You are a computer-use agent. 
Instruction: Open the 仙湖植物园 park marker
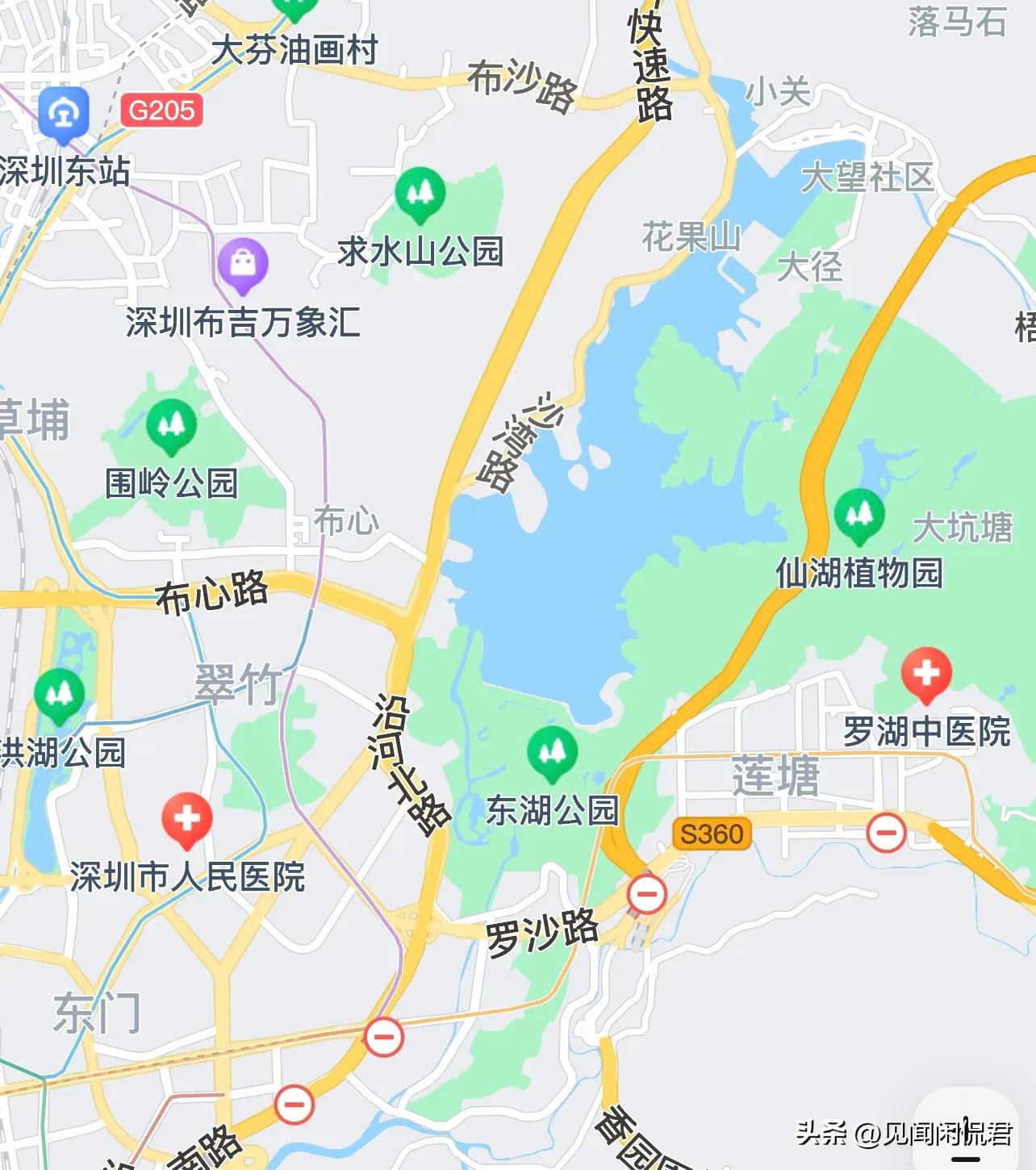[858, 516]
